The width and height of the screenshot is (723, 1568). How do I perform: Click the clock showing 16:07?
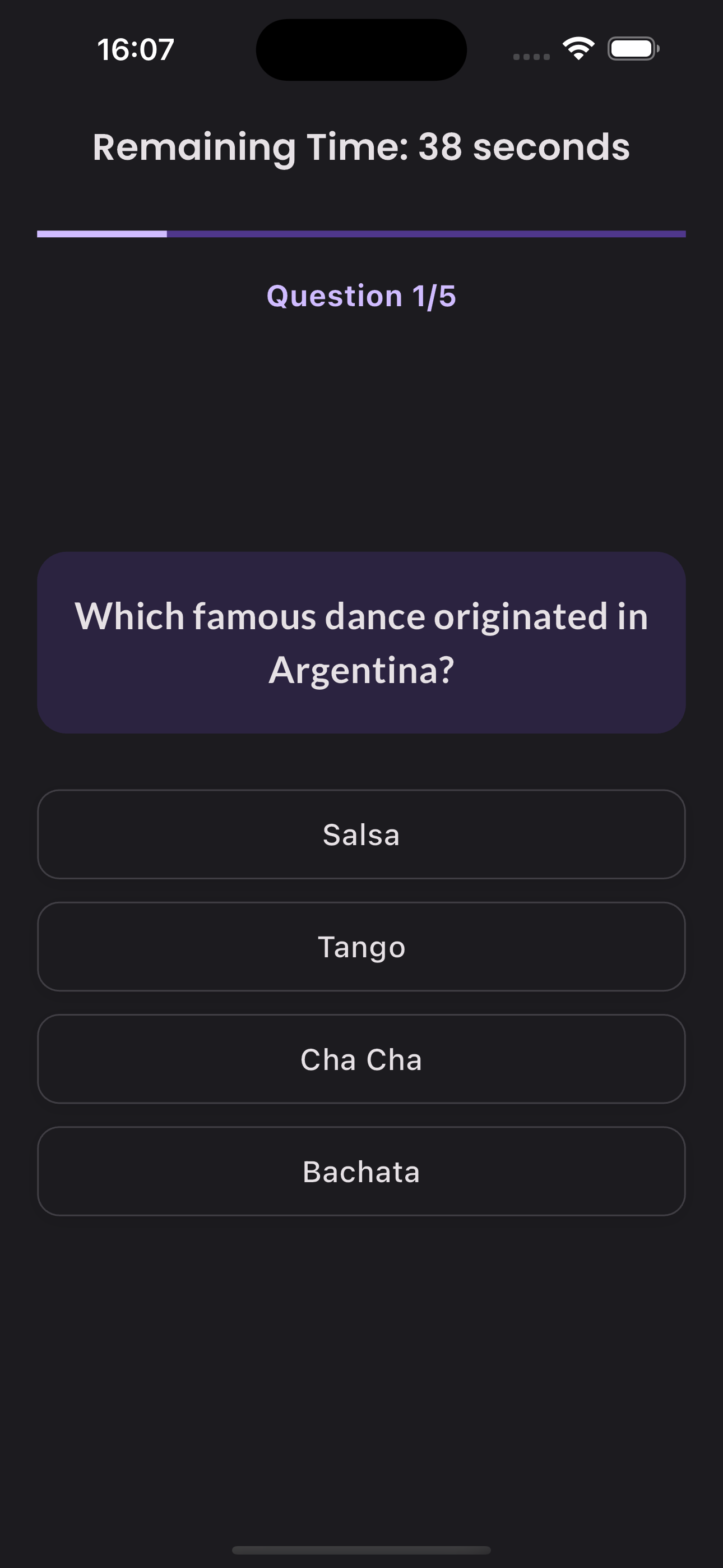pos(136,50)
